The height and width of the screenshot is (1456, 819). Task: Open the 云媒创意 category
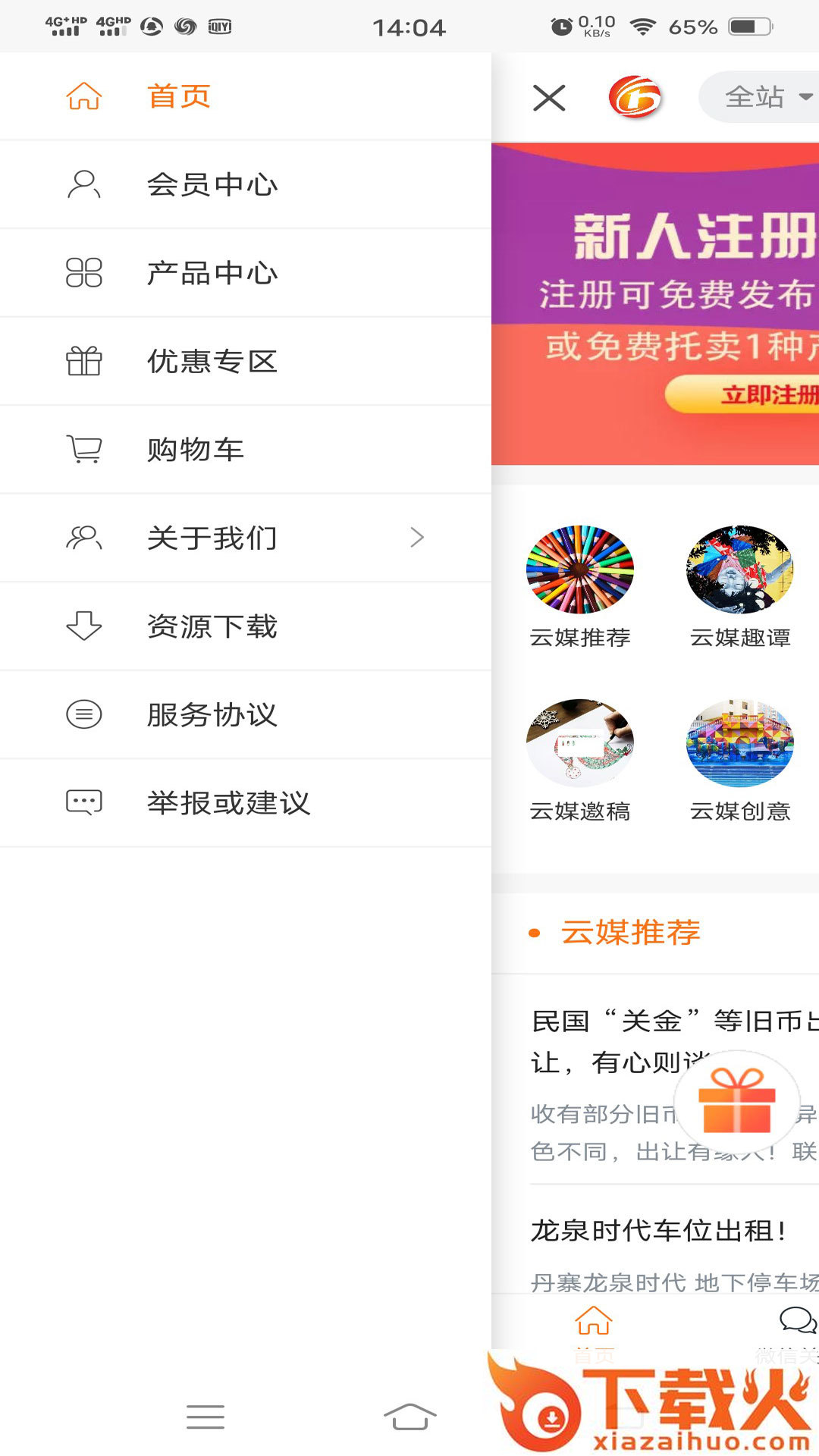coord(740,760)
